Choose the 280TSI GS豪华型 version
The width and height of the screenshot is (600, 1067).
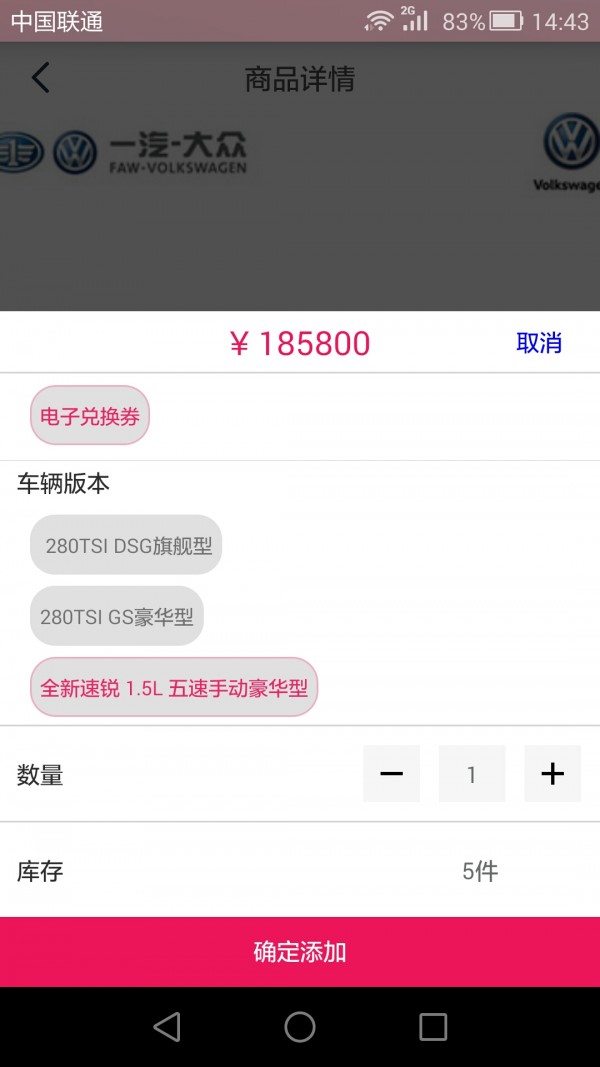point(117,616)
